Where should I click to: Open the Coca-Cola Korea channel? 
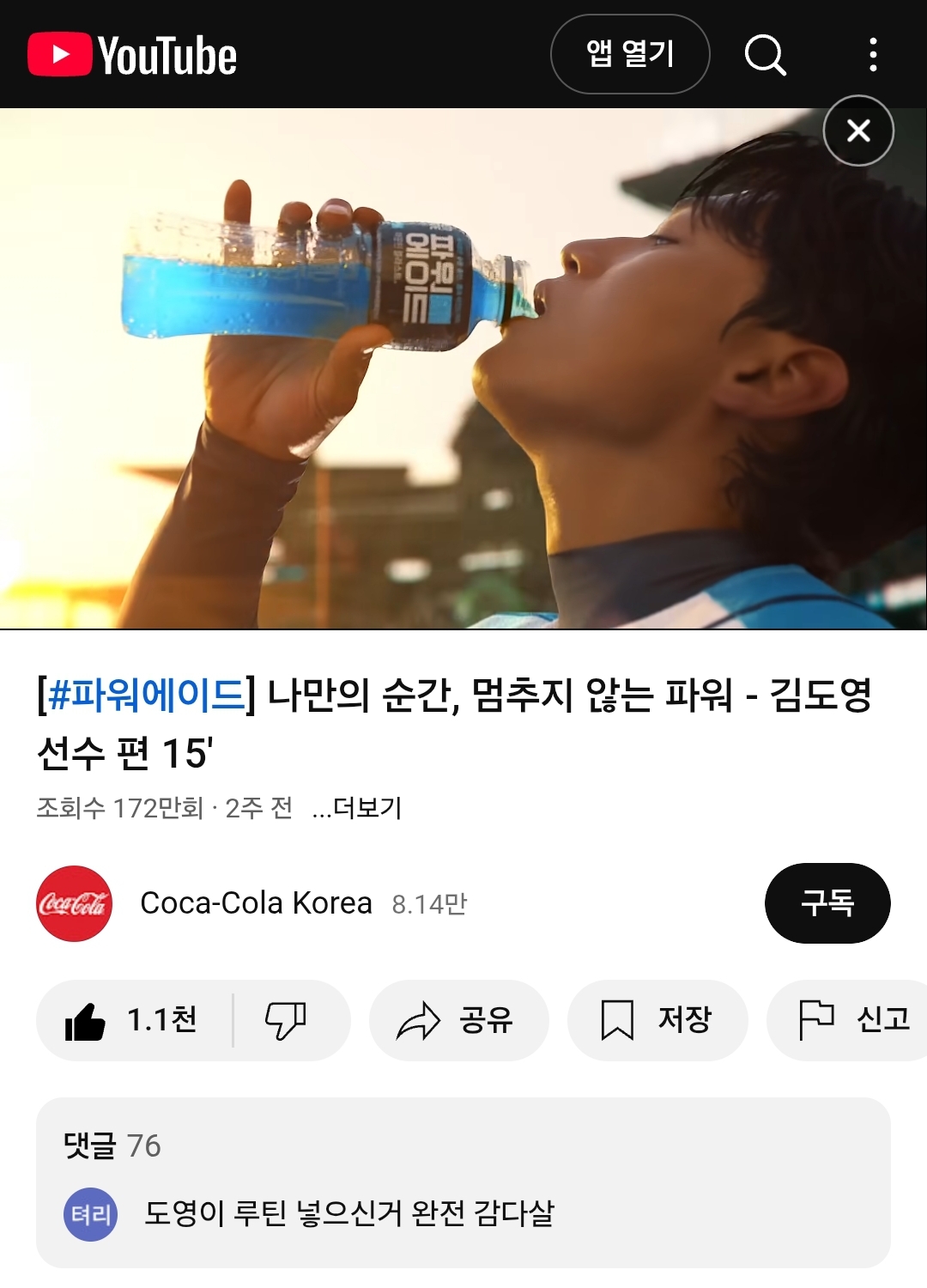click(x=256, y=903)
